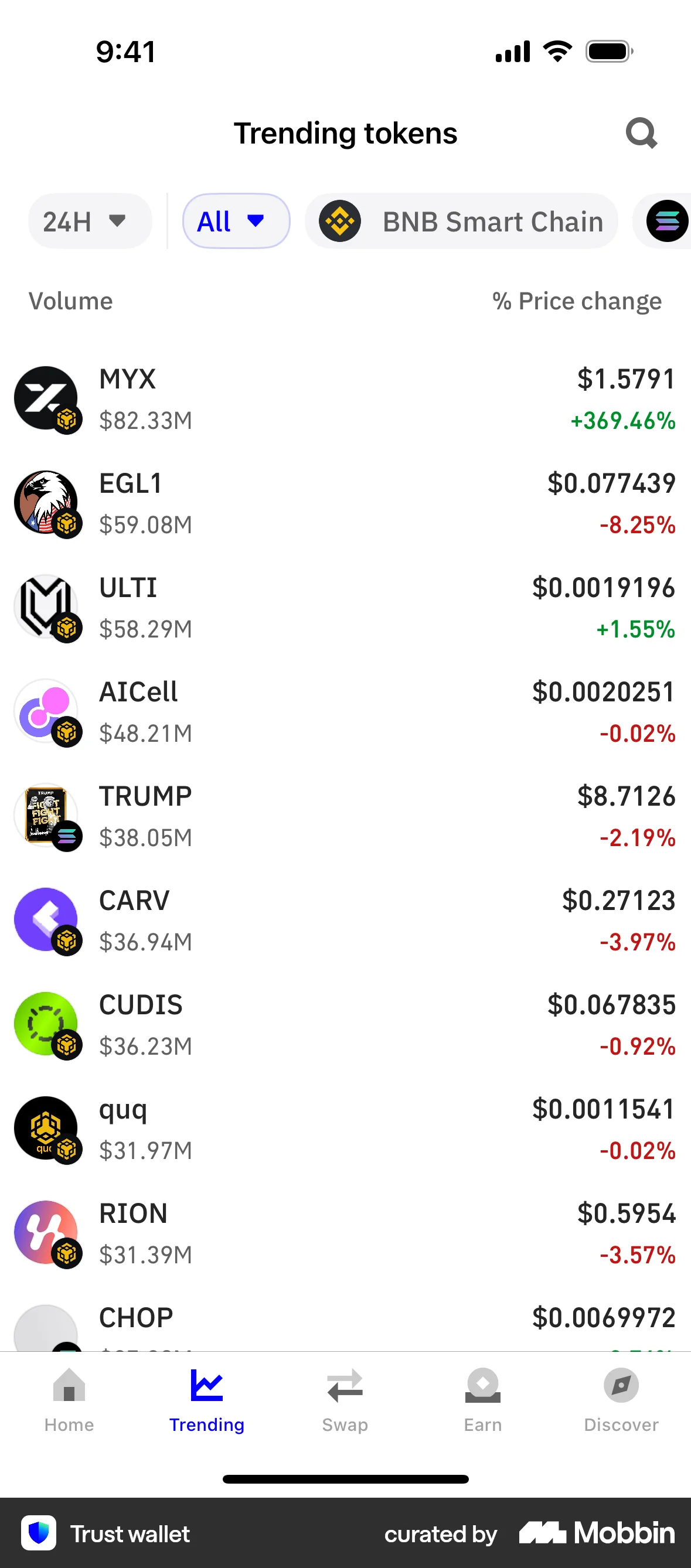Open the All networks dropdown
This screenshot has width=691, height=1568.
pos(236,221)
